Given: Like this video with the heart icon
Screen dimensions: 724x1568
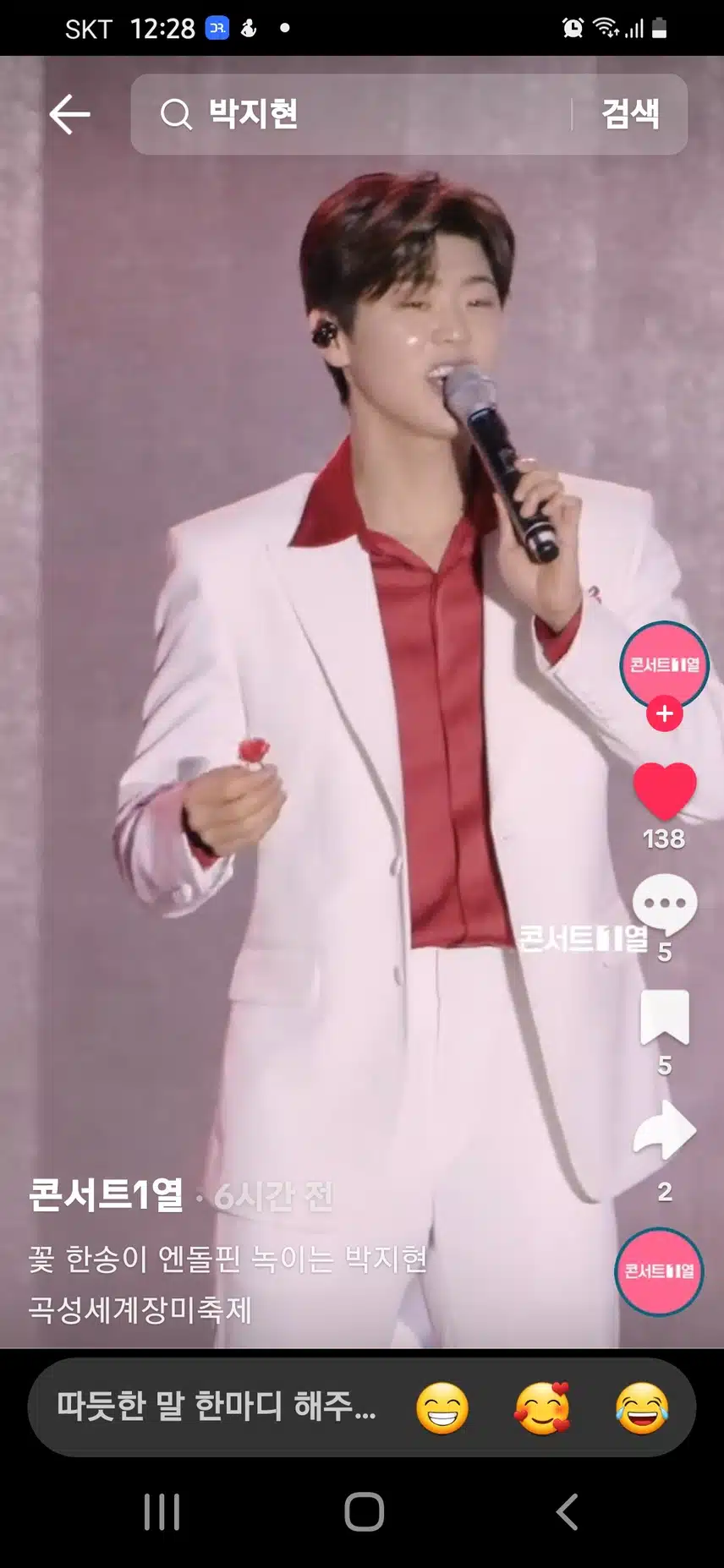Looking at the screenshot, I should pos(665,791).
